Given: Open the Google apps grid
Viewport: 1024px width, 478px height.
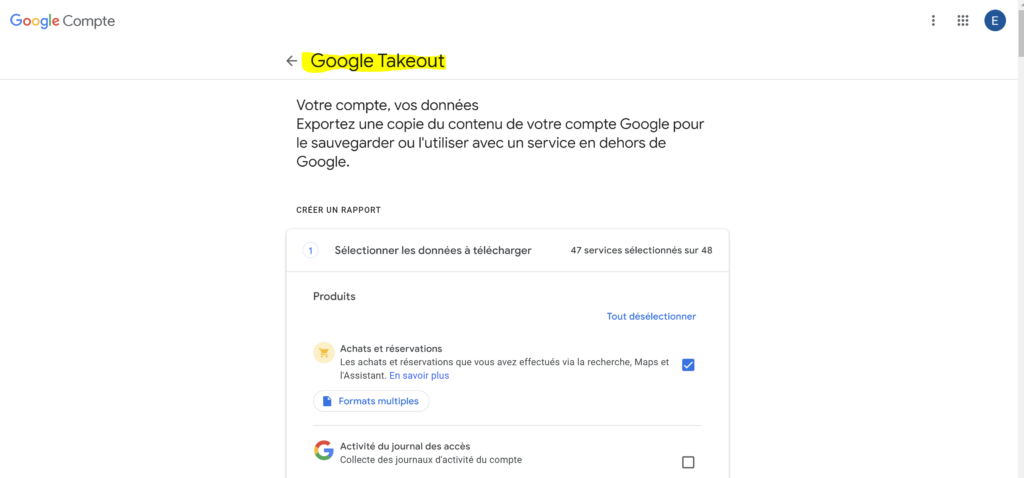Looking at the screenshot, I should pos(963,20).
